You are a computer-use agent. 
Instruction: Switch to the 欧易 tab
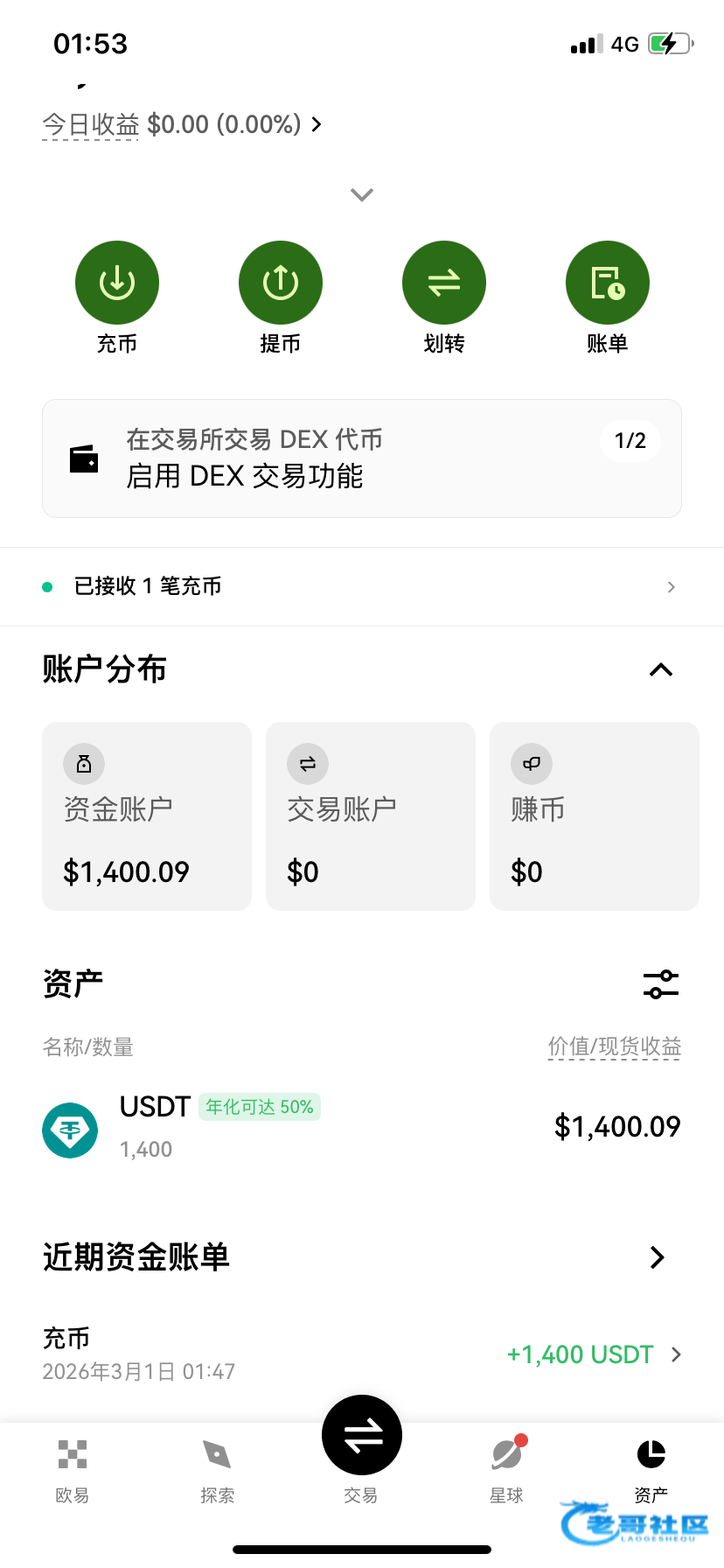click(x=73, y=1470)
